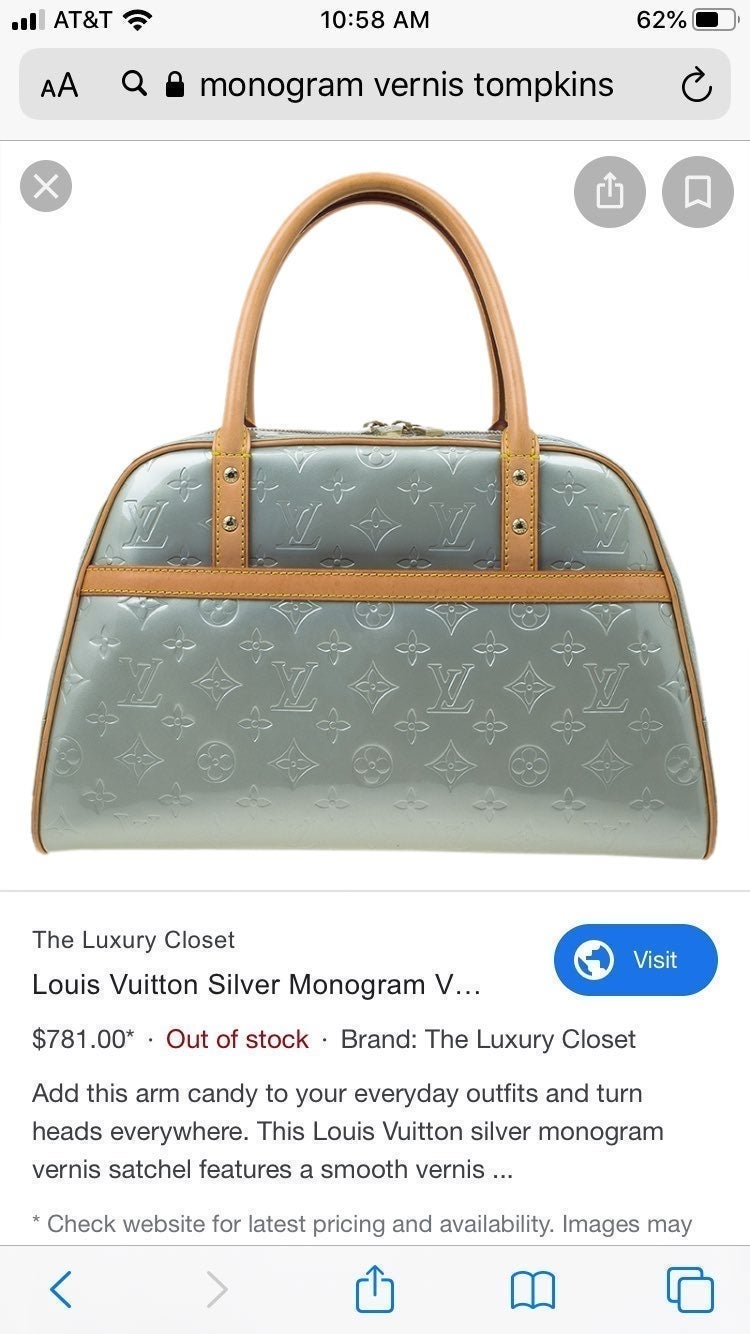Open the Louis Vuitton Silver Monogram title link

[257, 985]
